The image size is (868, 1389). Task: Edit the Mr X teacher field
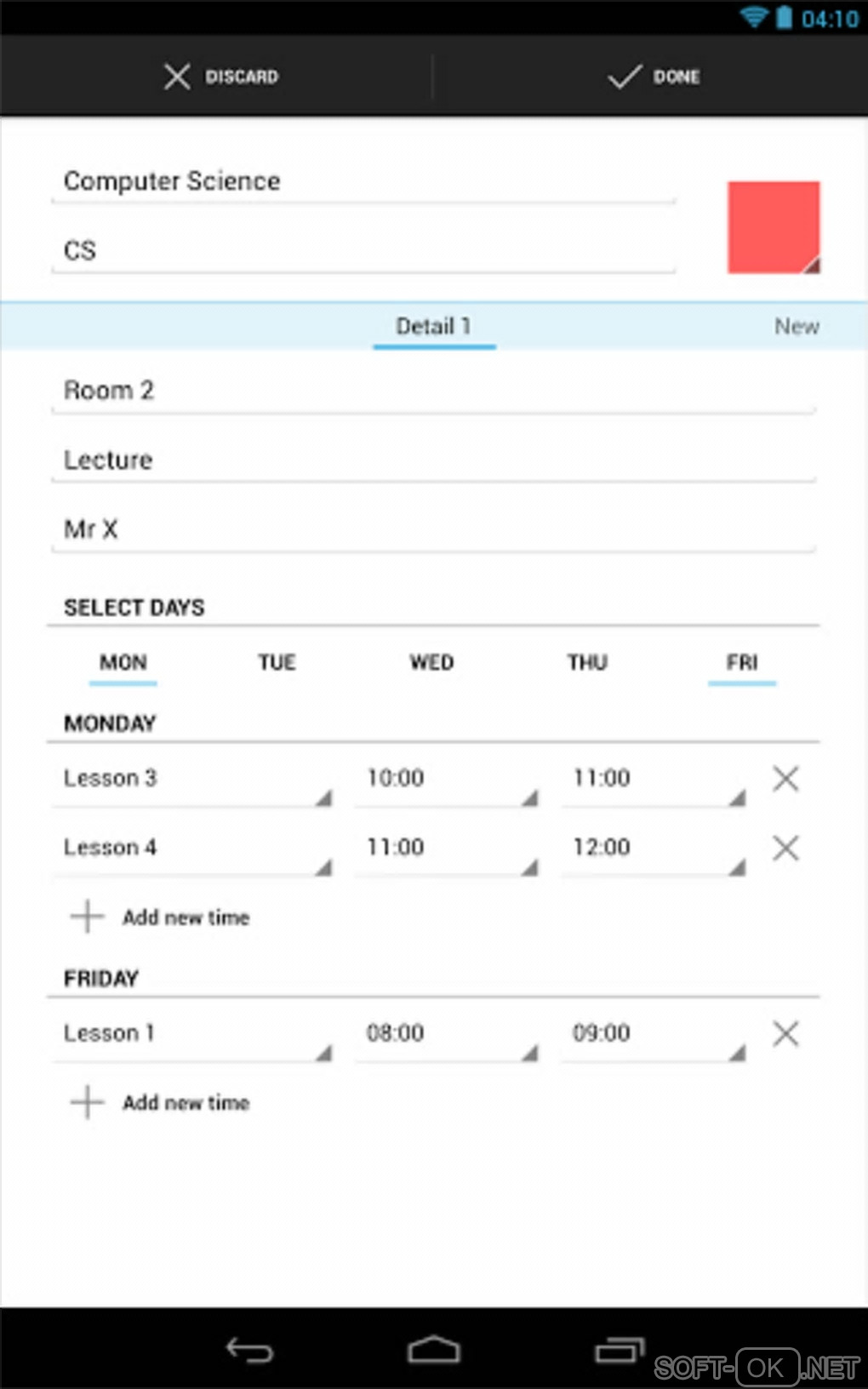[432, 529]
